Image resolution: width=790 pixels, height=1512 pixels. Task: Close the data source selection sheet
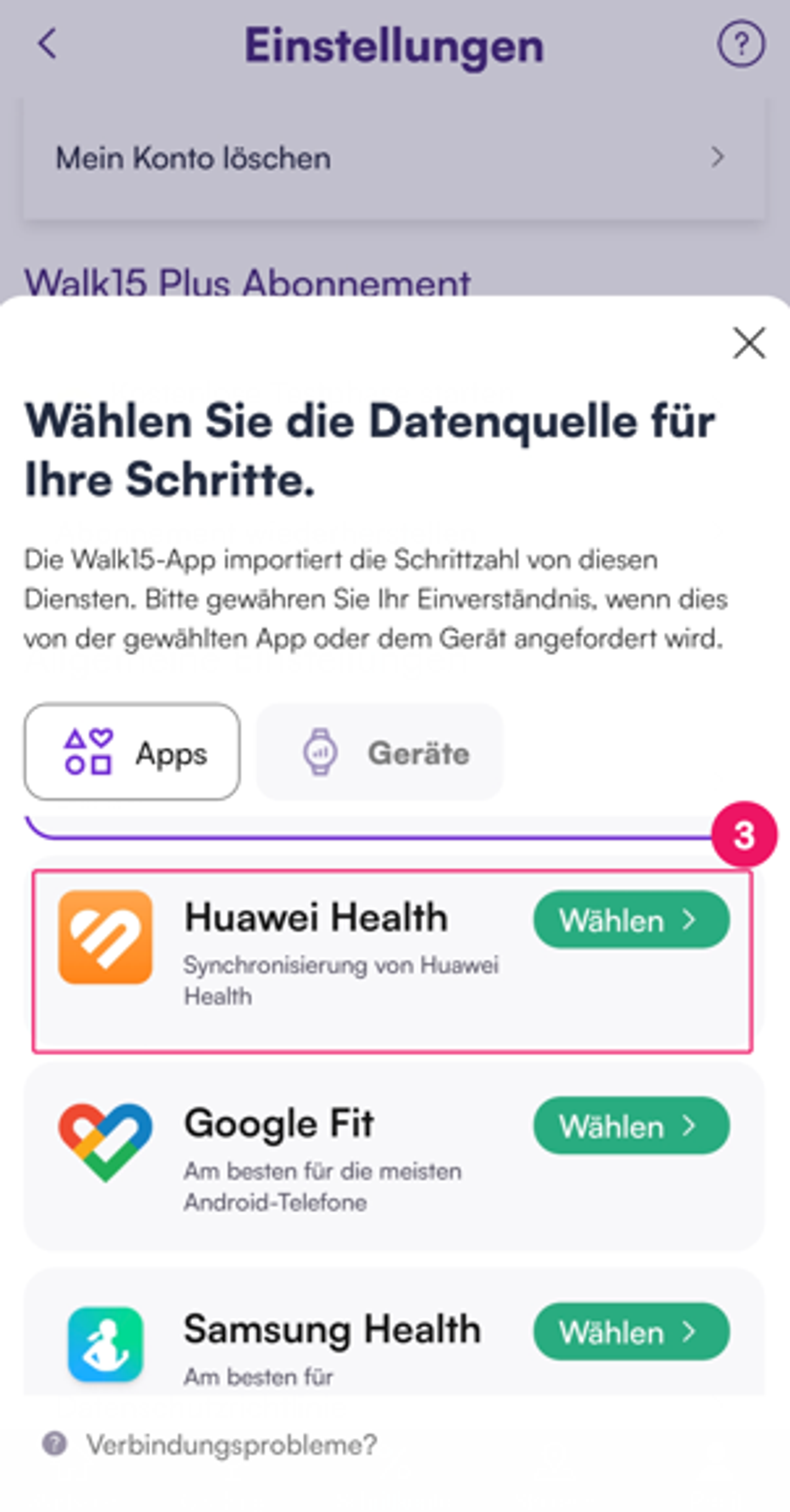click(749, 343)
